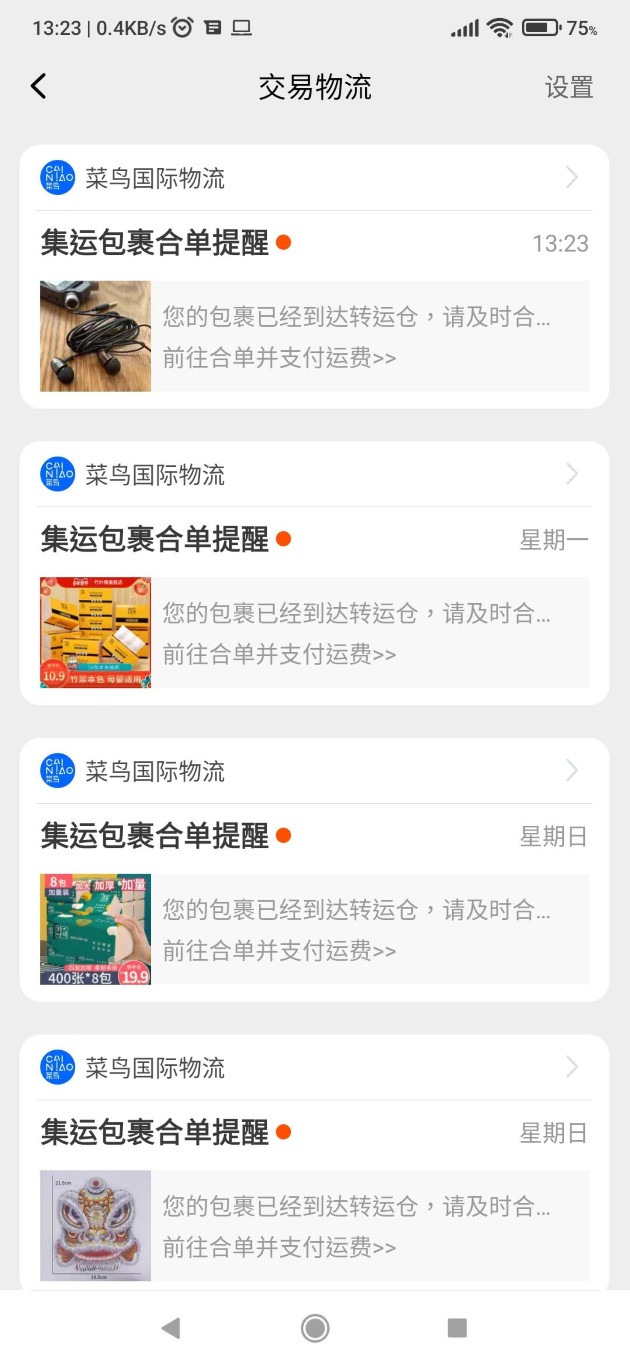Open the 菜鸟国际物流 header of the 13:23 notification
The width and height of the screenshot is (630, 1366).
pyautogui.click(x=314, y=178)
